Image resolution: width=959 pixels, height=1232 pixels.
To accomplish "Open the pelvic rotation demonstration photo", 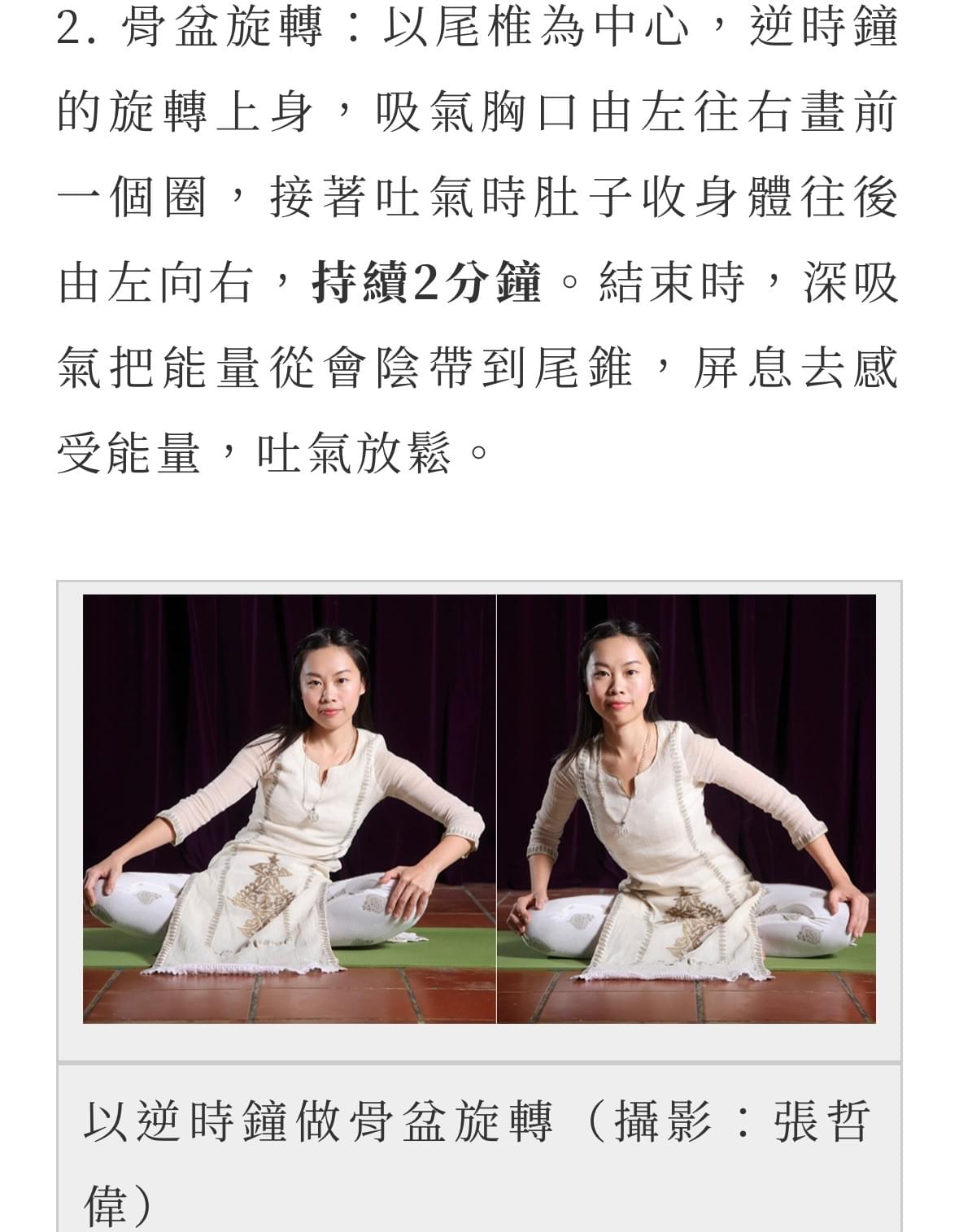I will pyautogui.click(x=479, y=808).
